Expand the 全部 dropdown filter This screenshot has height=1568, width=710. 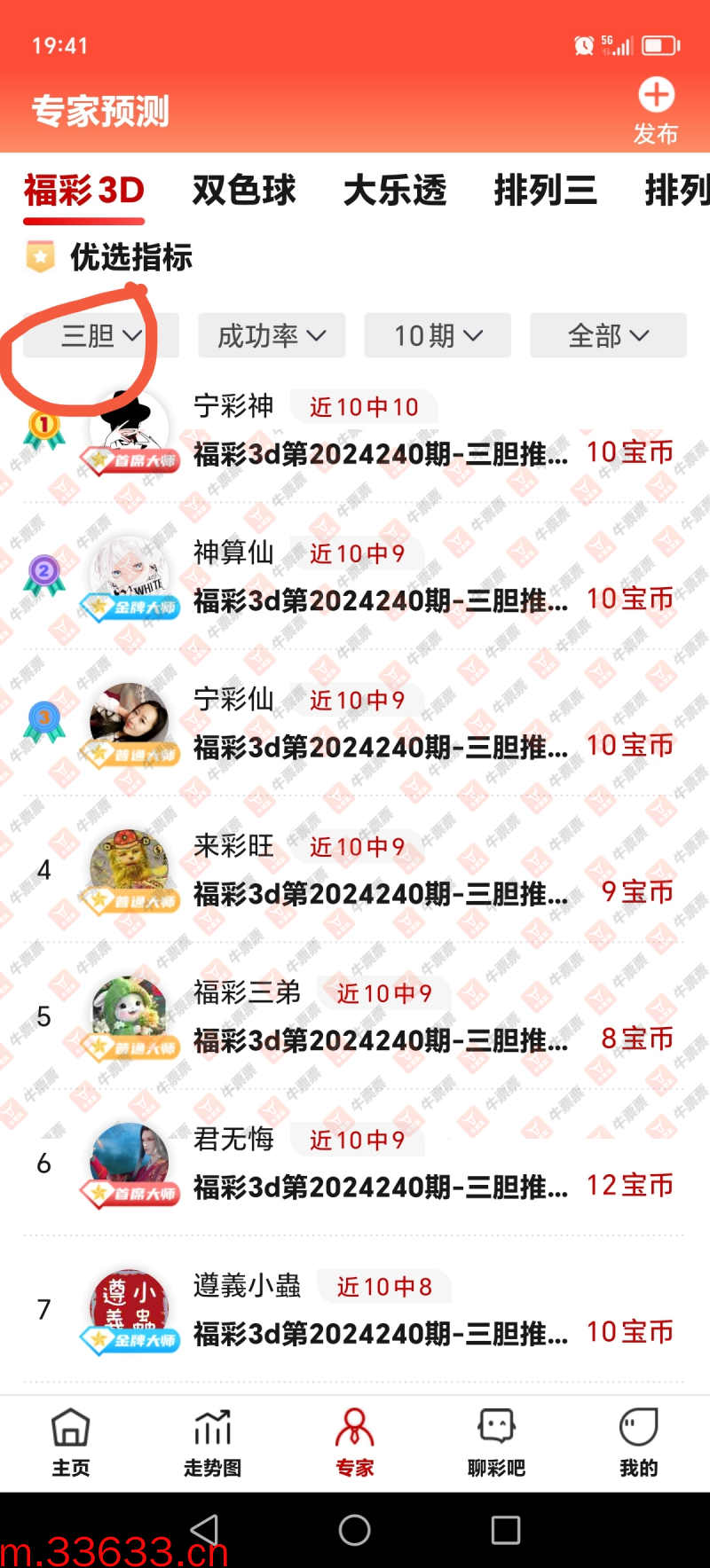608,335
